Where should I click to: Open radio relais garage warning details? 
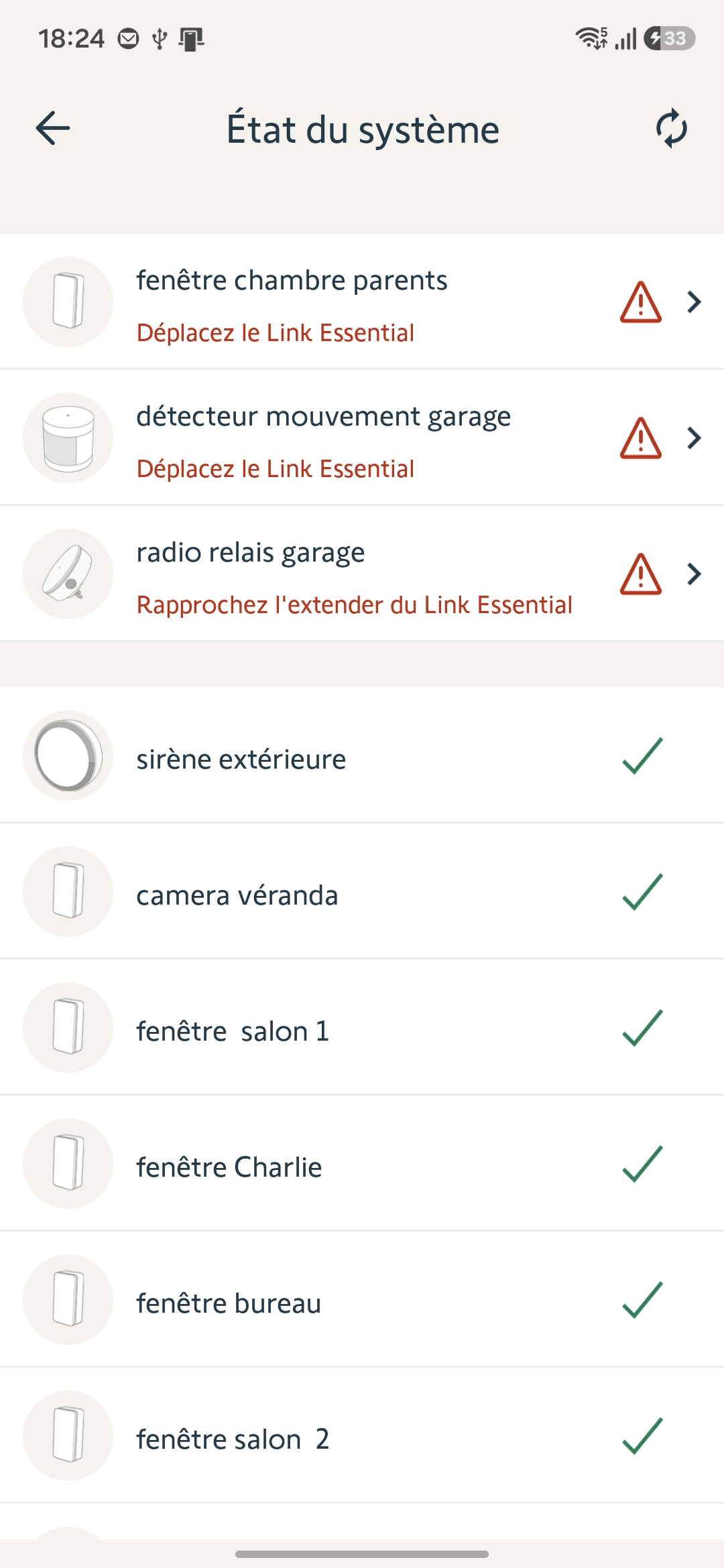point(362,574)
